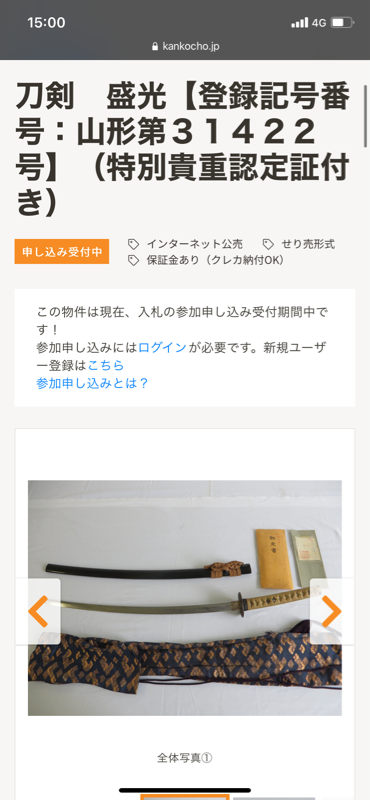Show the next photo with right arrow
The width and height of the screenshot is (370, 800).
pyautogui.click(x=332, y=611)
